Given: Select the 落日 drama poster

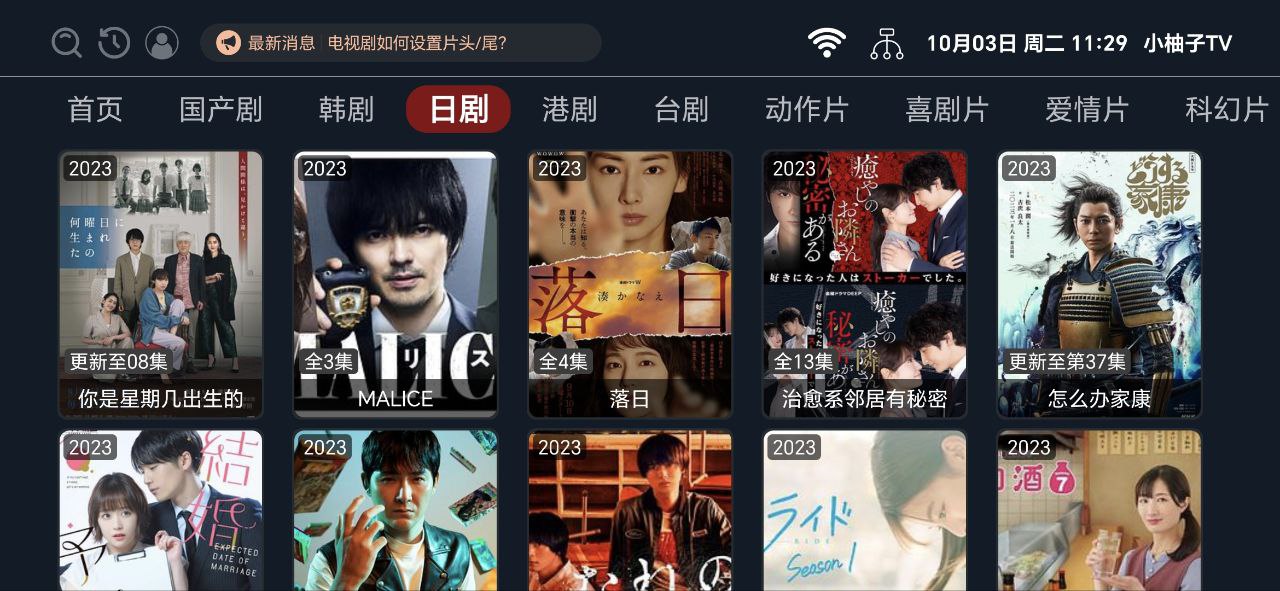Looking at the screenshot, I should tap(630, 284).
